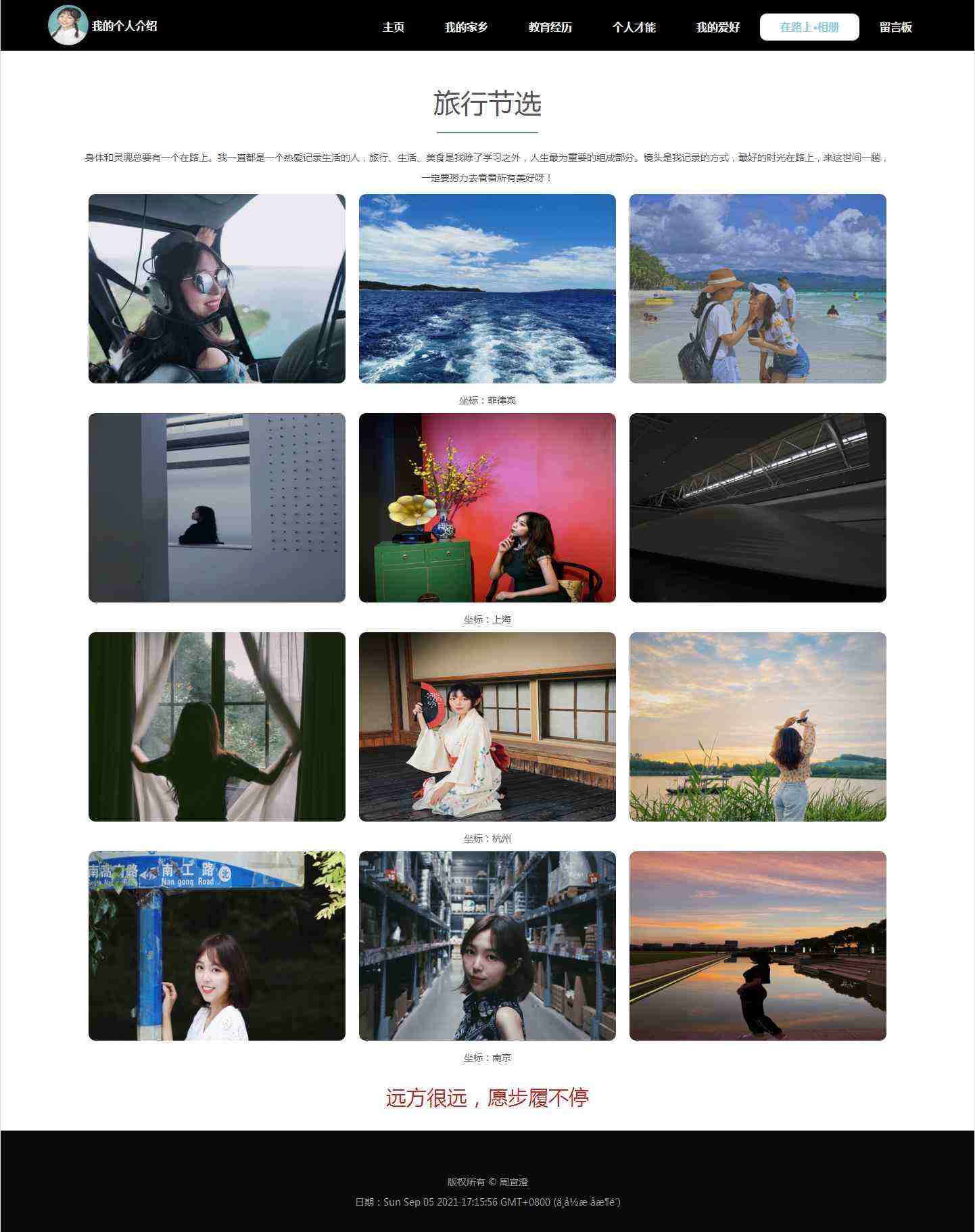
Task: Open the 留言板 page
Action: [x=895, y=27]
